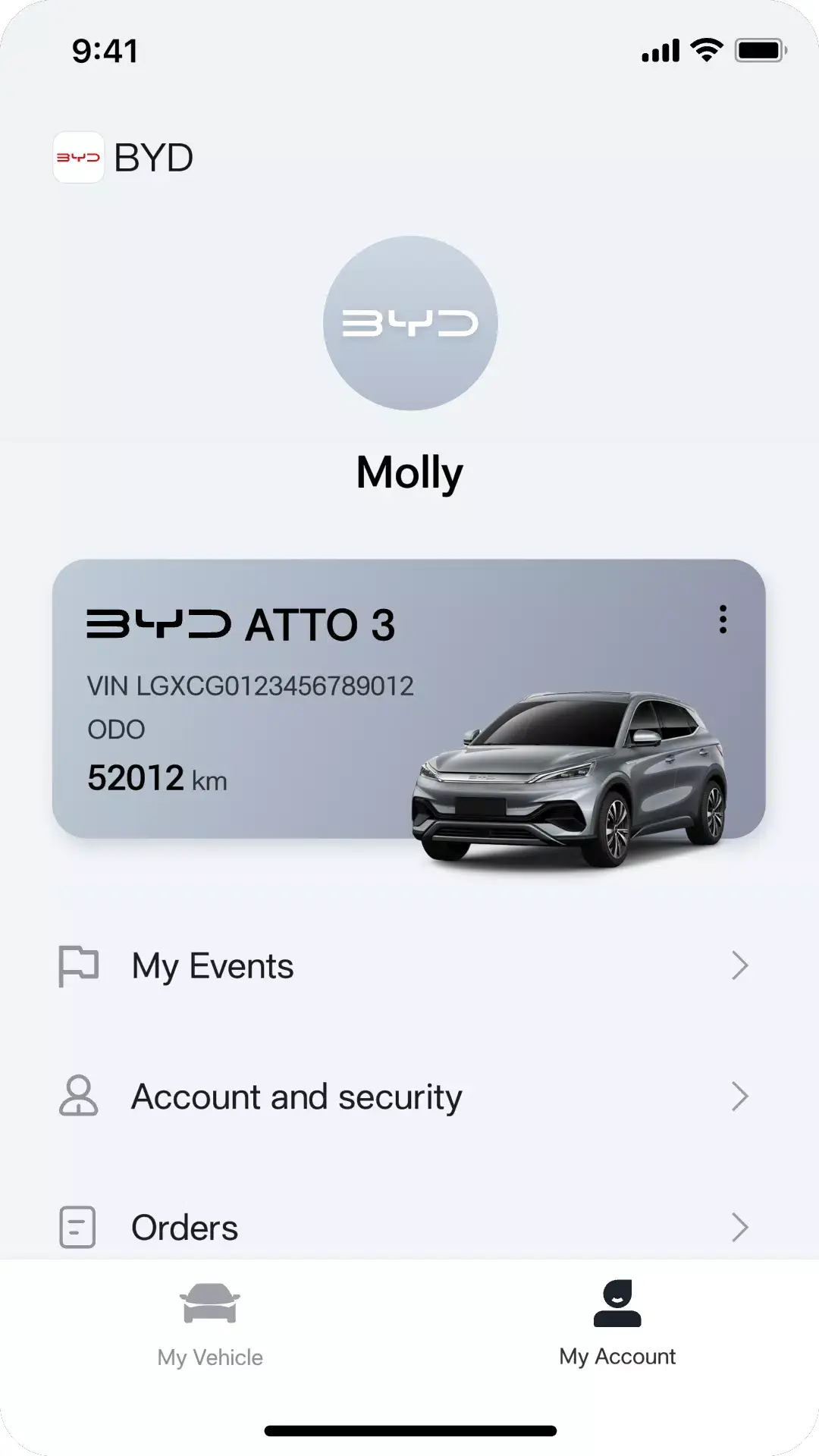Go to Orders
The width and height of the screenshot is (819, 1456).
(x=186, y=1226)
